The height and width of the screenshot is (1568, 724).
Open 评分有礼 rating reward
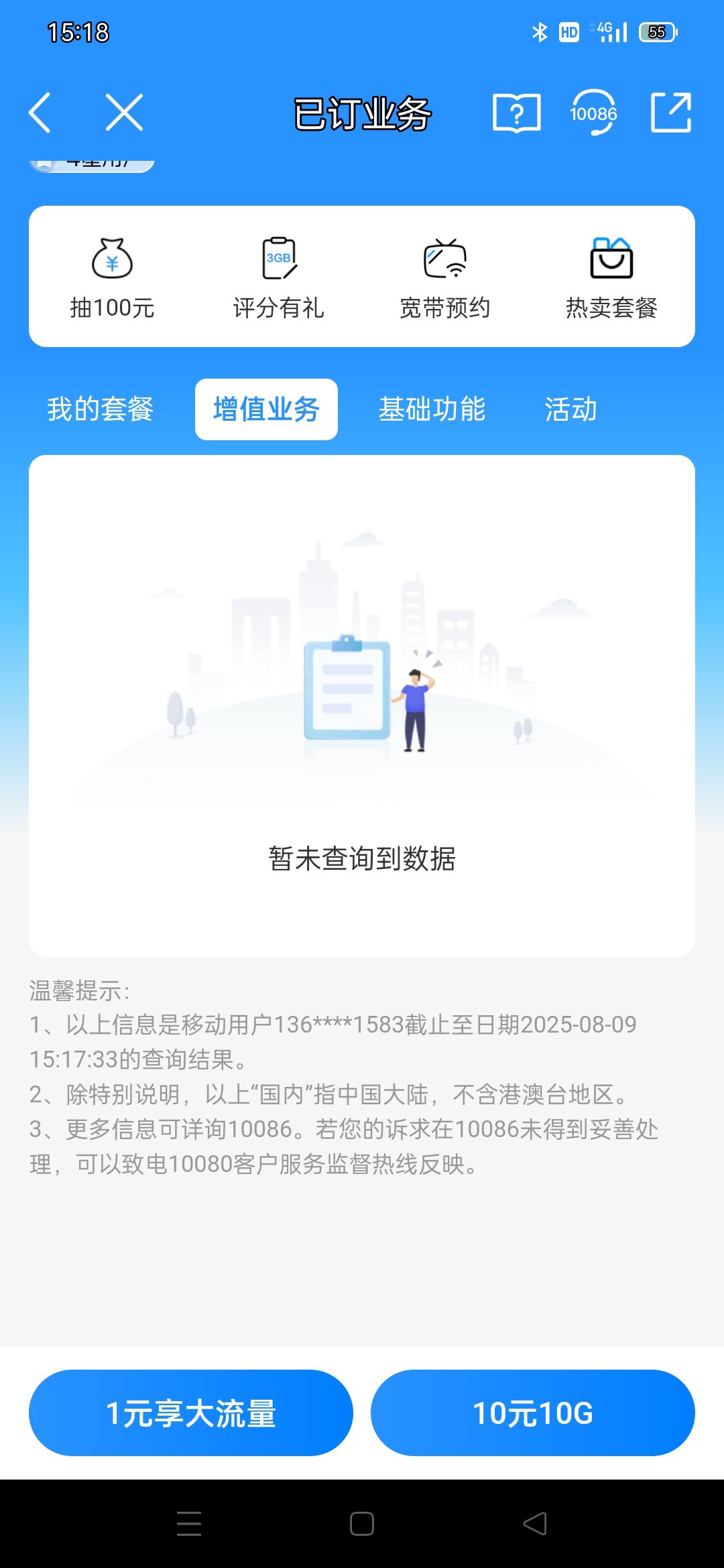point(279,277)
